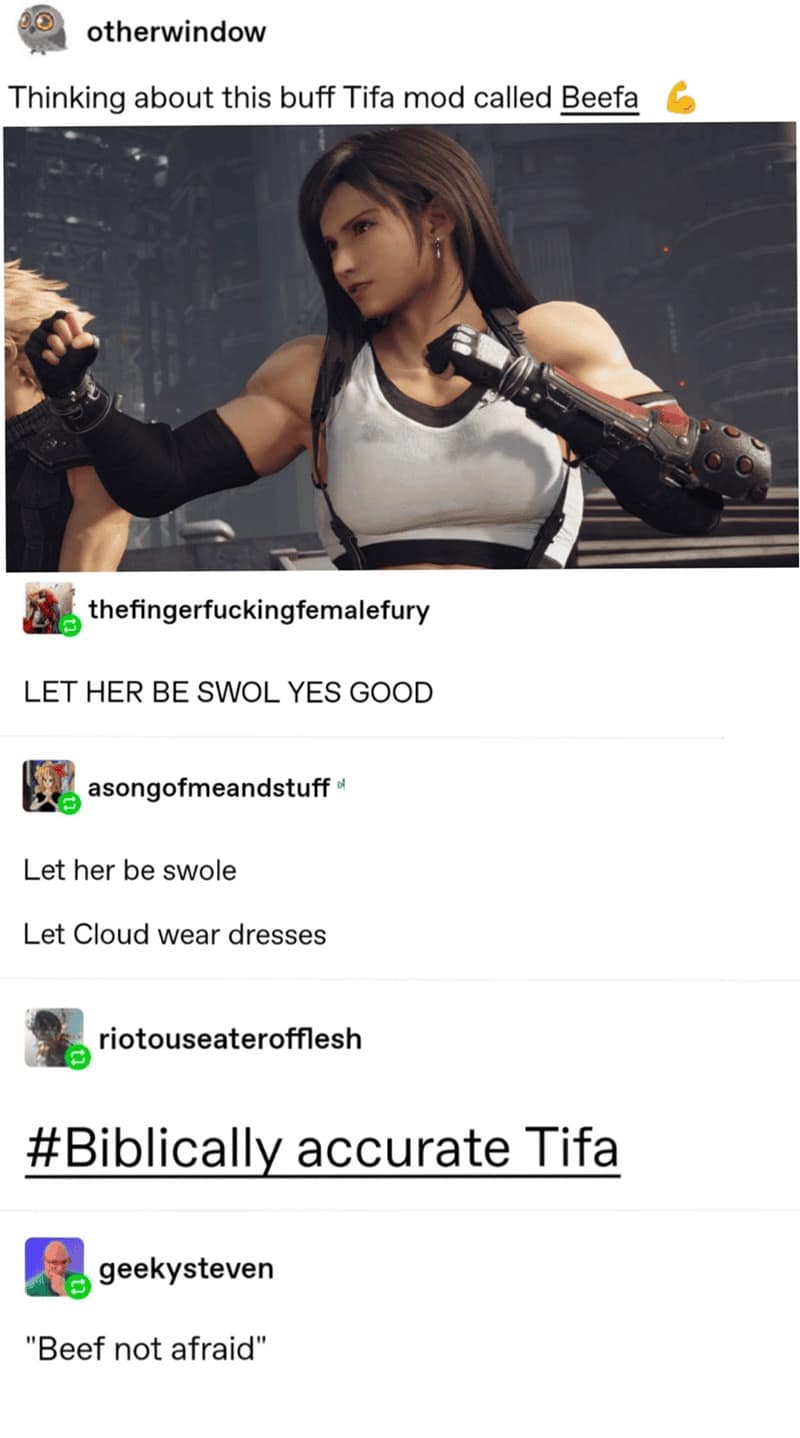Open the buff Tifa image
Viewport: 800px width, 1438px height.
click(x=400, y=345)
